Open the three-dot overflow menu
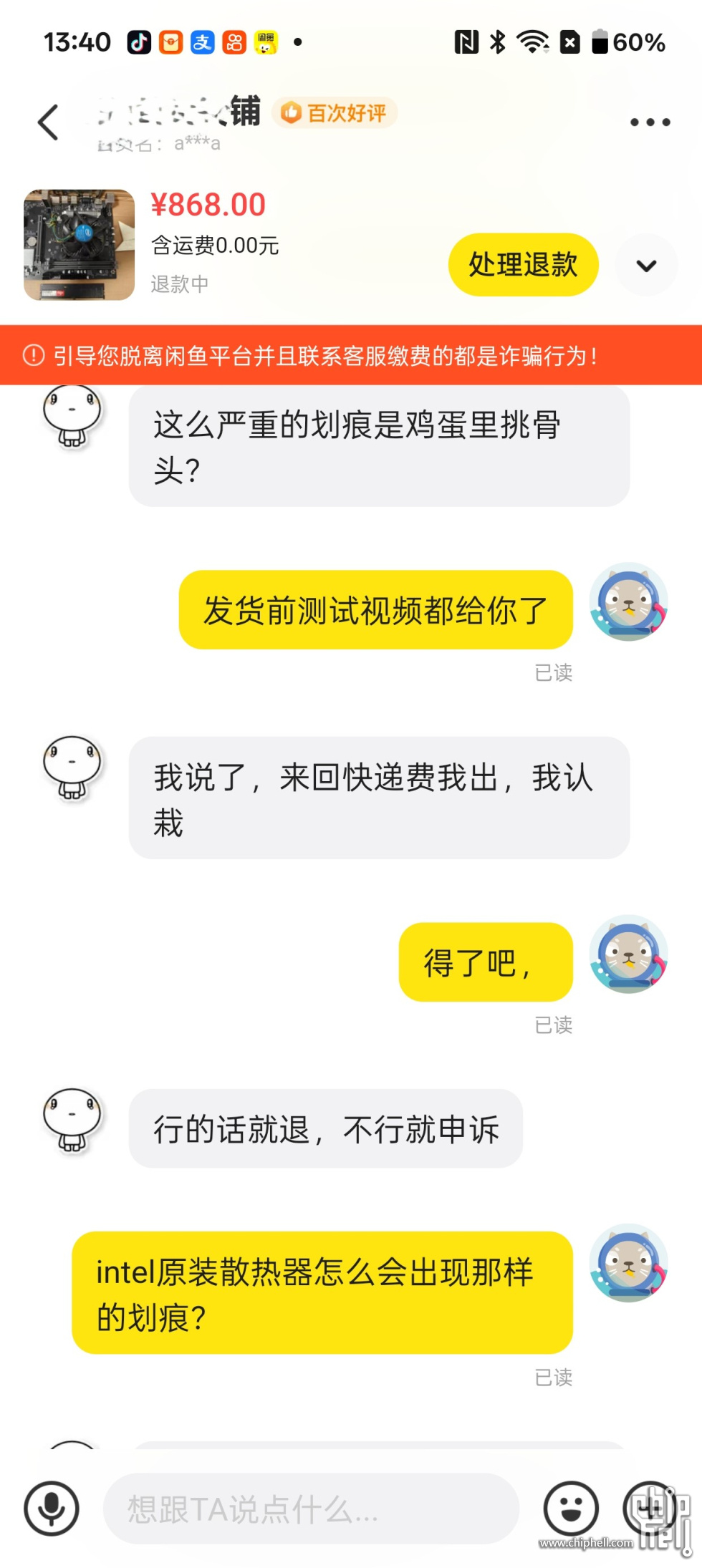 pyautogui.click(x=650, y=122)
